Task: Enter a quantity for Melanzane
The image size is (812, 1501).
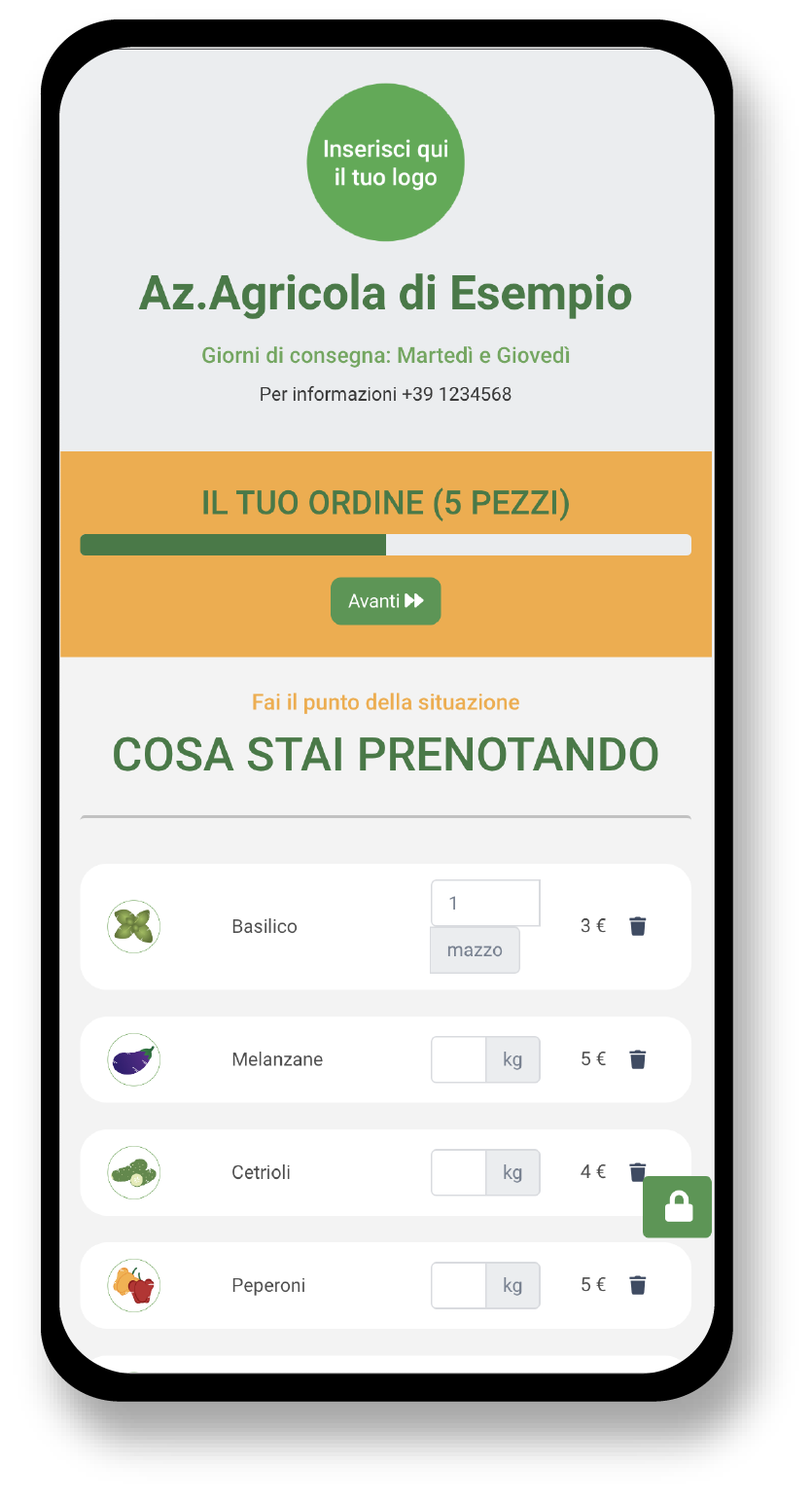Action: pos(459,1059)
